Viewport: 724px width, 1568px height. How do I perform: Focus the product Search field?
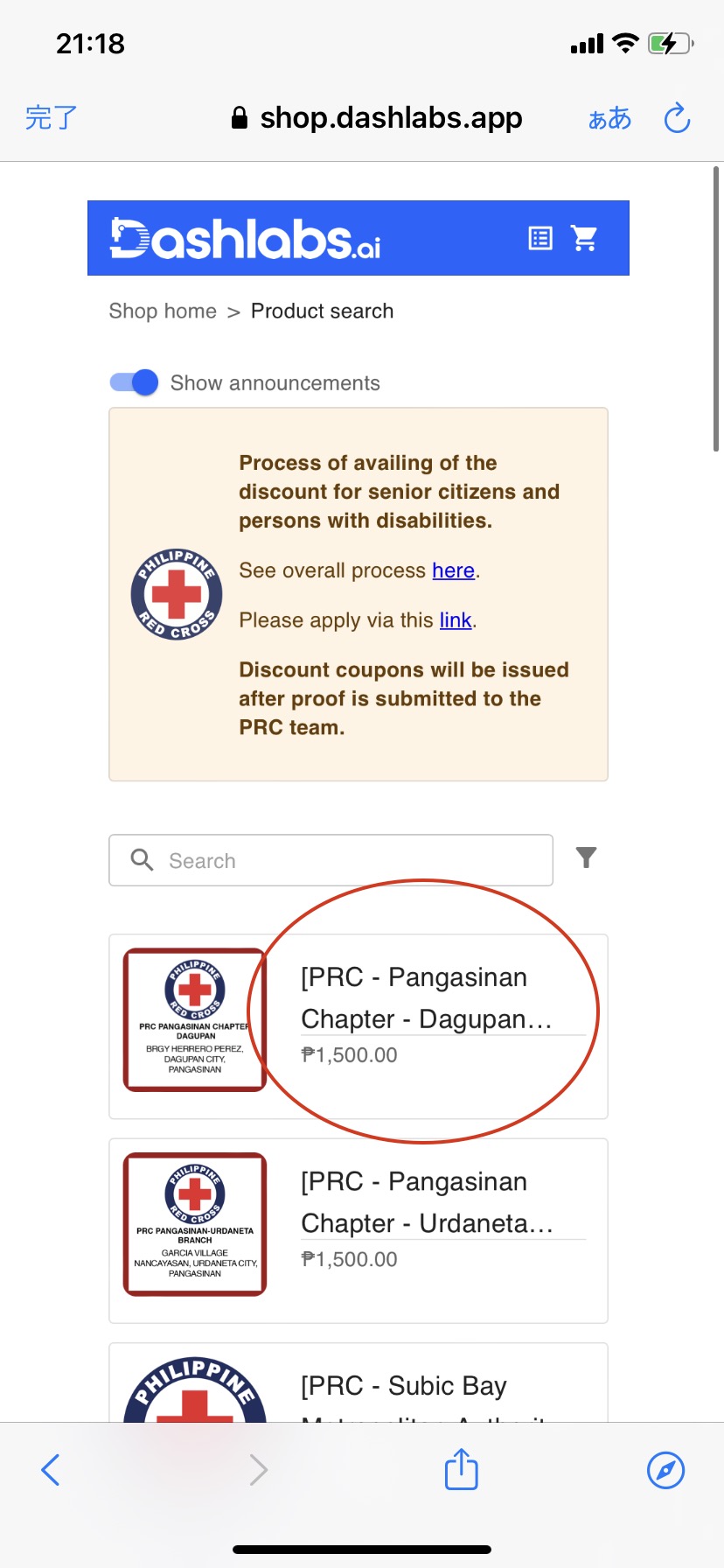[x=331, y=860]
